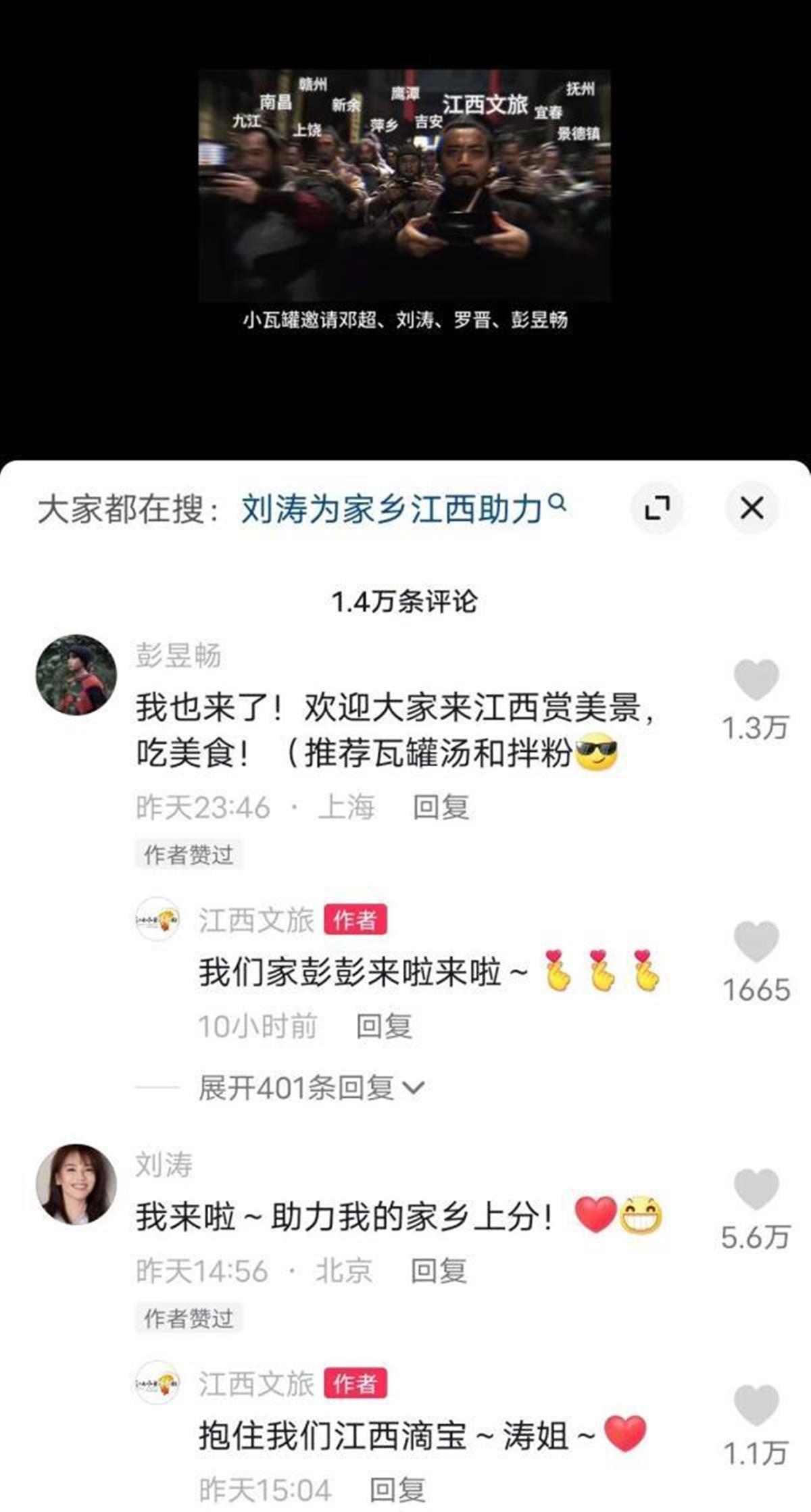
Task: Reply to 彭昱畅's comment
Action: tap(441, 807)
